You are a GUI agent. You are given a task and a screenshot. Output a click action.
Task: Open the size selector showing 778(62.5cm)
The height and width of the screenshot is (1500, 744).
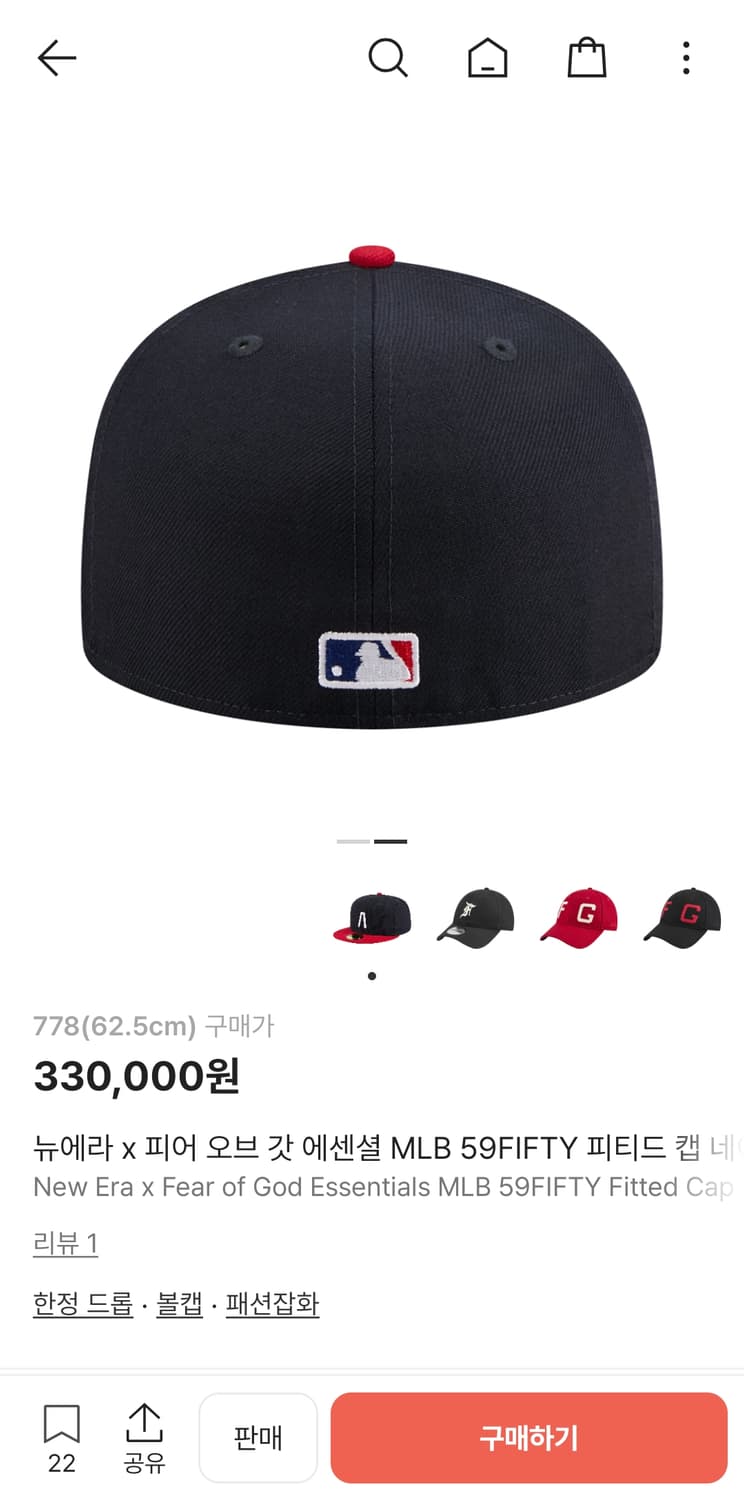116,1025
